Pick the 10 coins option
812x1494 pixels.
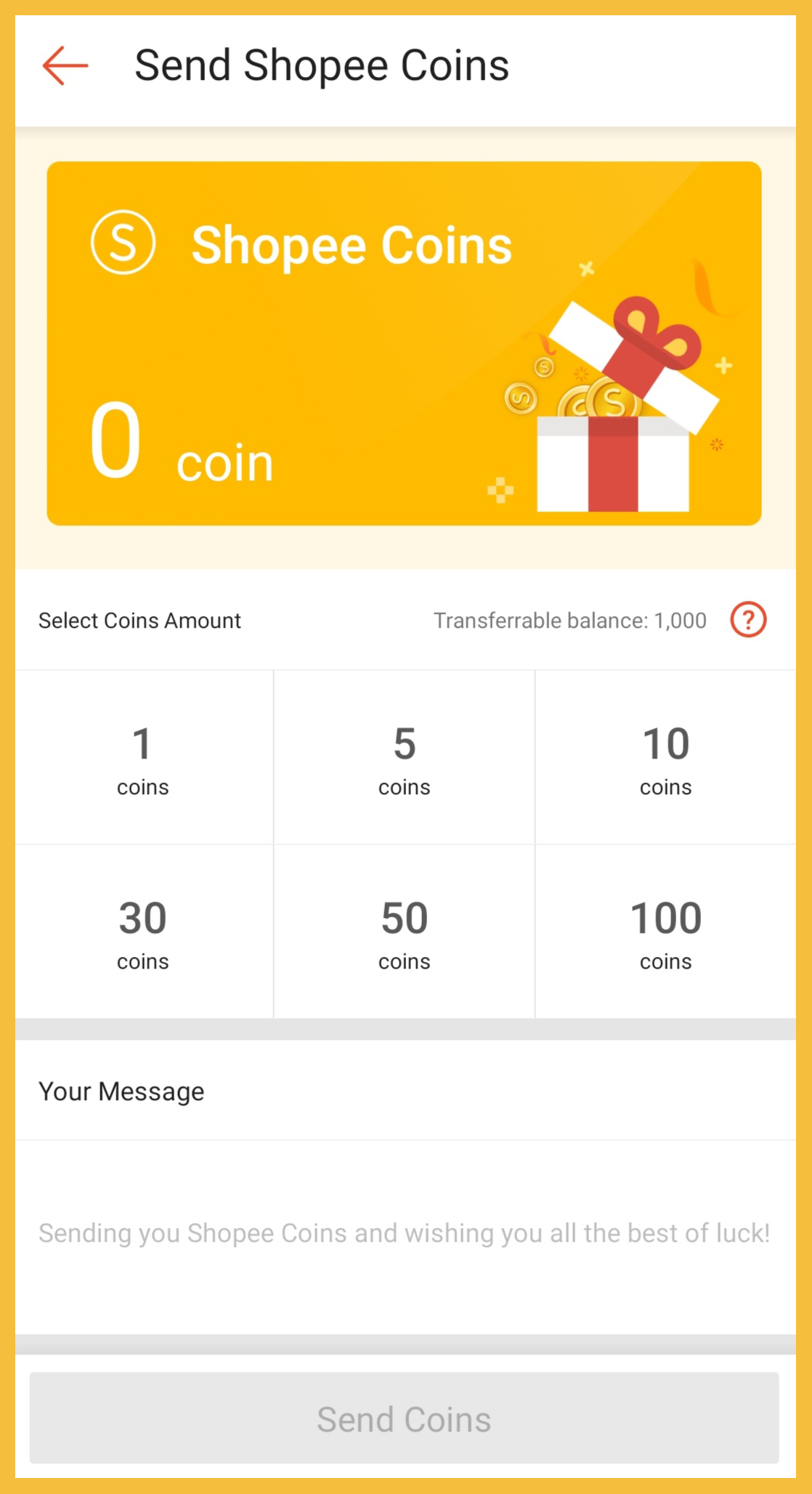pyautogui.click(x=665, y=758)
